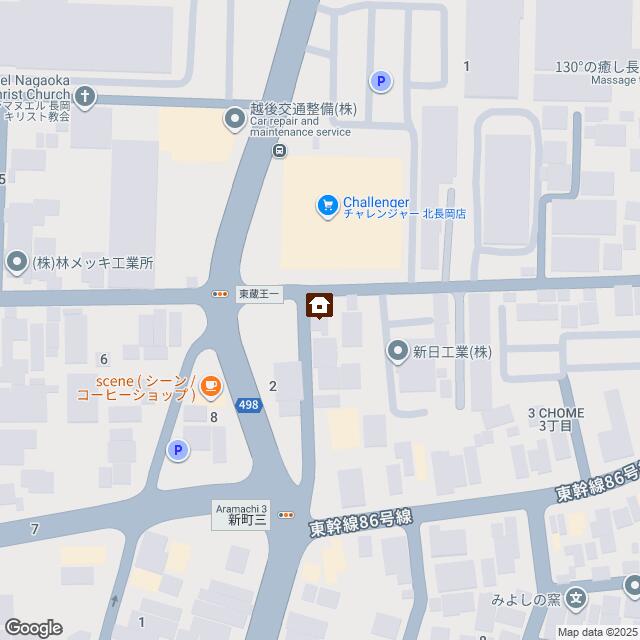
Task: Select the bus stop icon near 越後交通整備
Action: [x=279, y=151]
